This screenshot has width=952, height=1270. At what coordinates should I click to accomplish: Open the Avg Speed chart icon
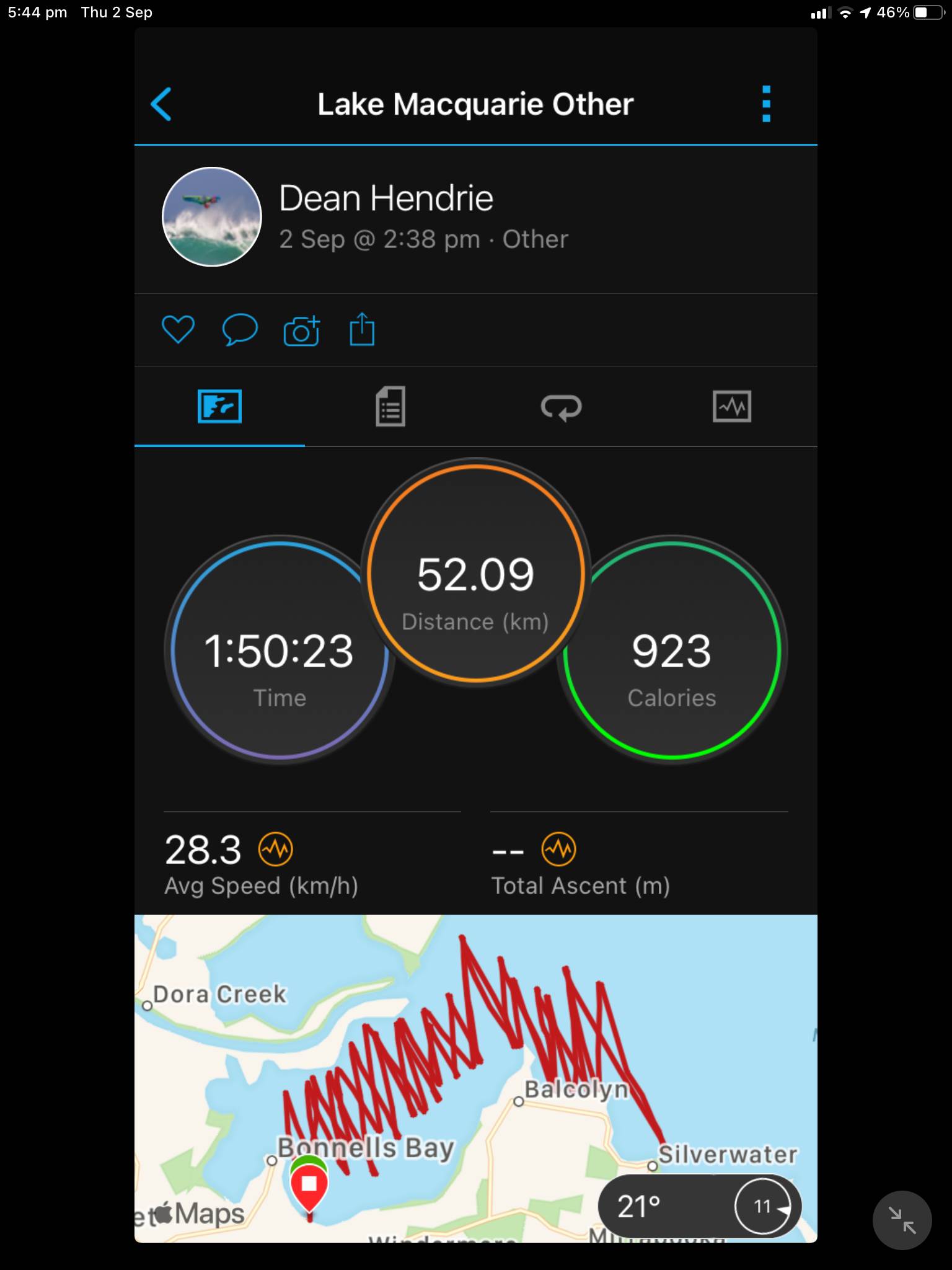pyautogui.click(x=276, y=849)
